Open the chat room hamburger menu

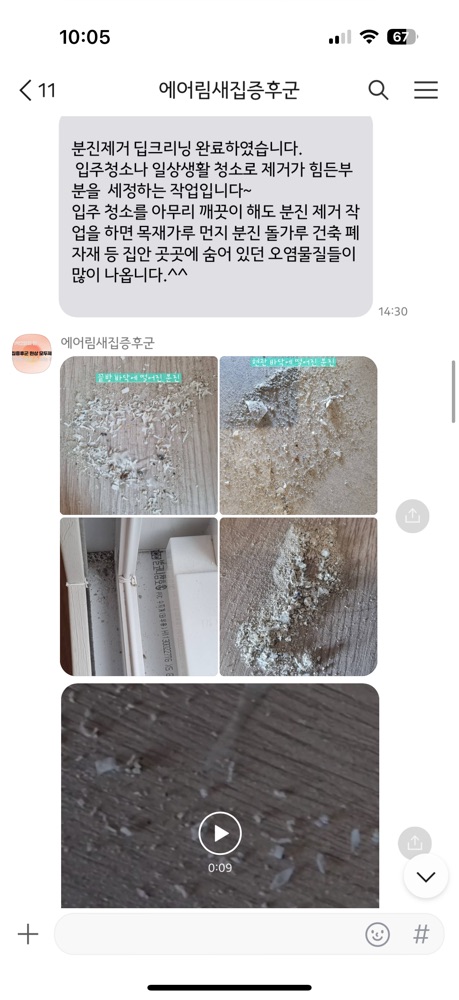point(425,91)
